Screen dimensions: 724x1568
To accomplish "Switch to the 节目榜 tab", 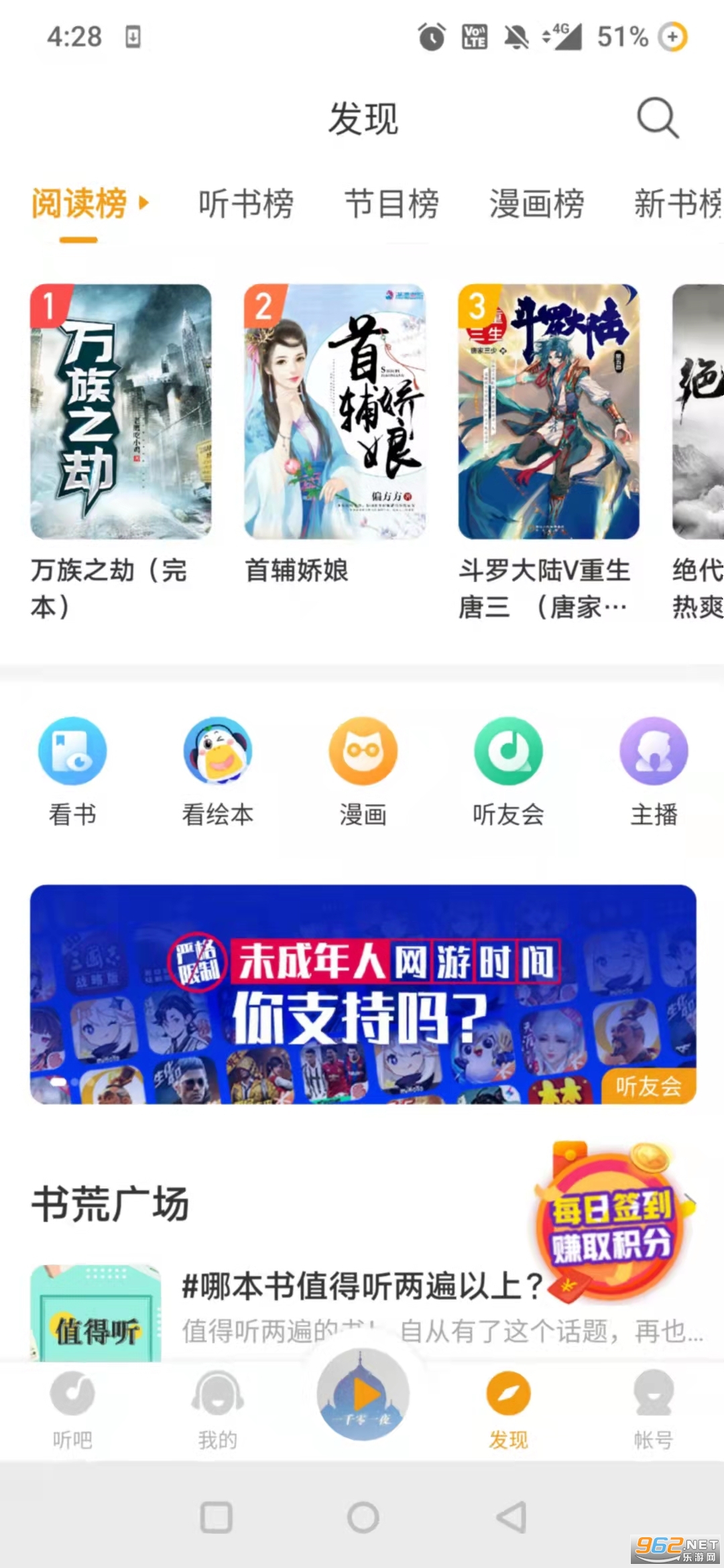I will tap(391, 204).
